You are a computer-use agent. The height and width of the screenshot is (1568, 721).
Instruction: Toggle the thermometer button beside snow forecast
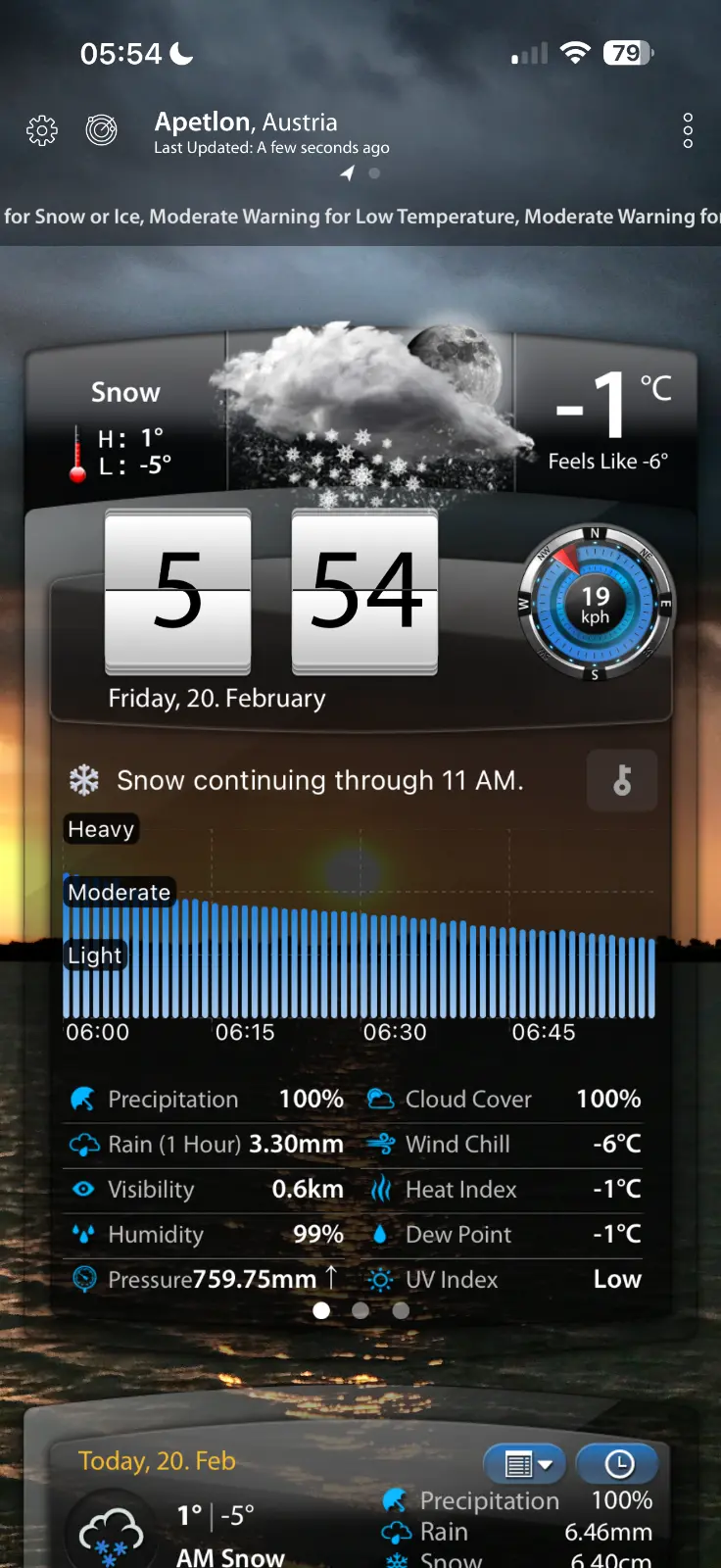pos(622,780)
